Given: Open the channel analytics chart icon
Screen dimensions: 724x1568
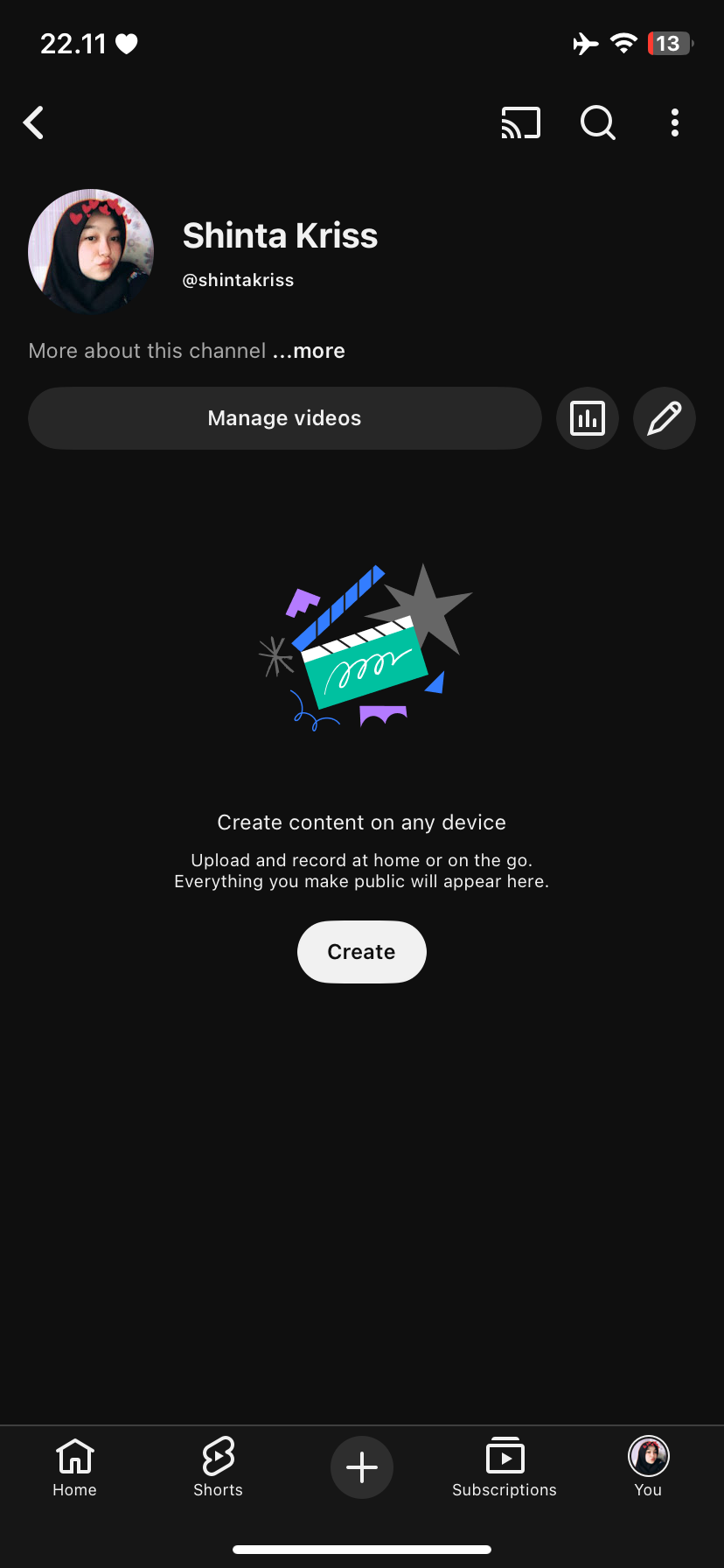Looking at the screenshot, I should [588, 418].
